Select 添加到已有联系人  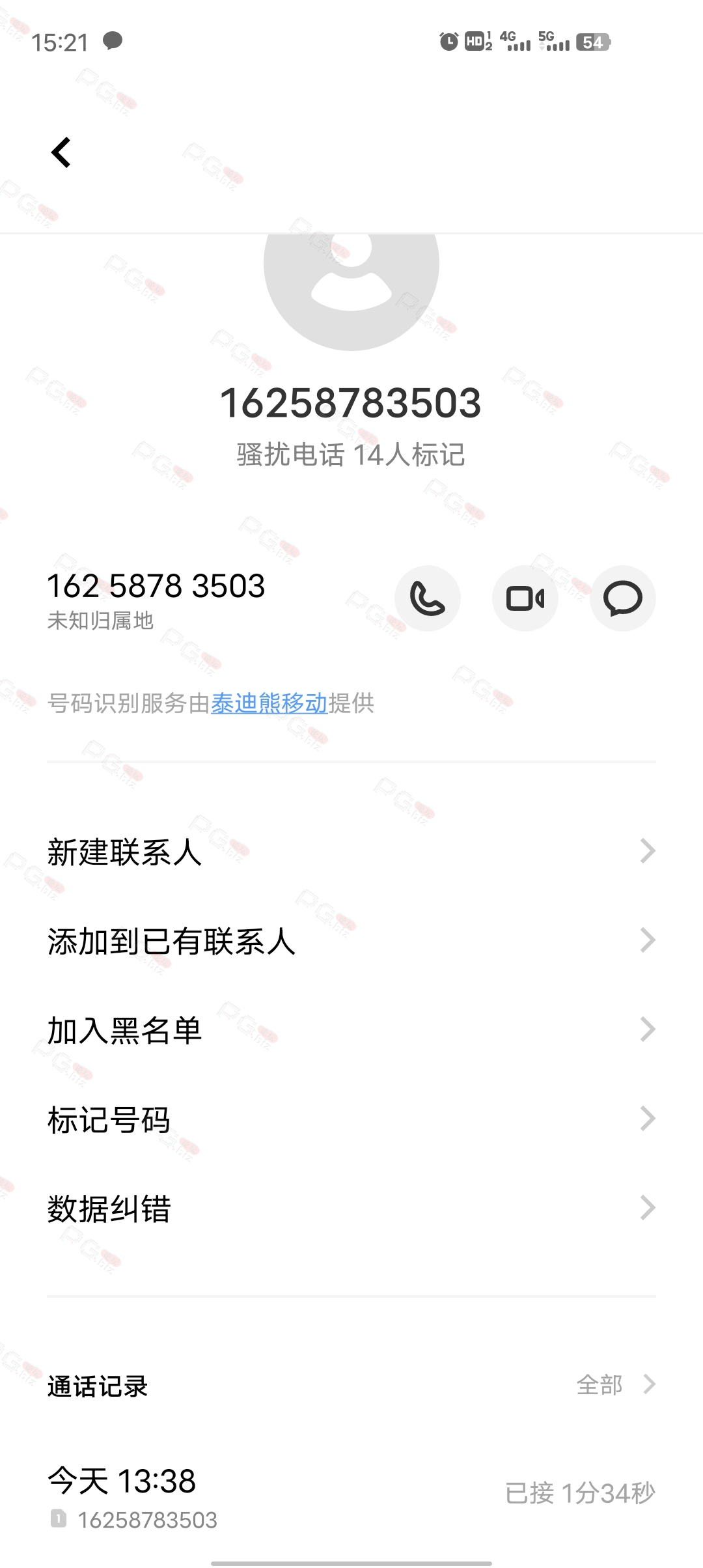(x=351, y=941)
